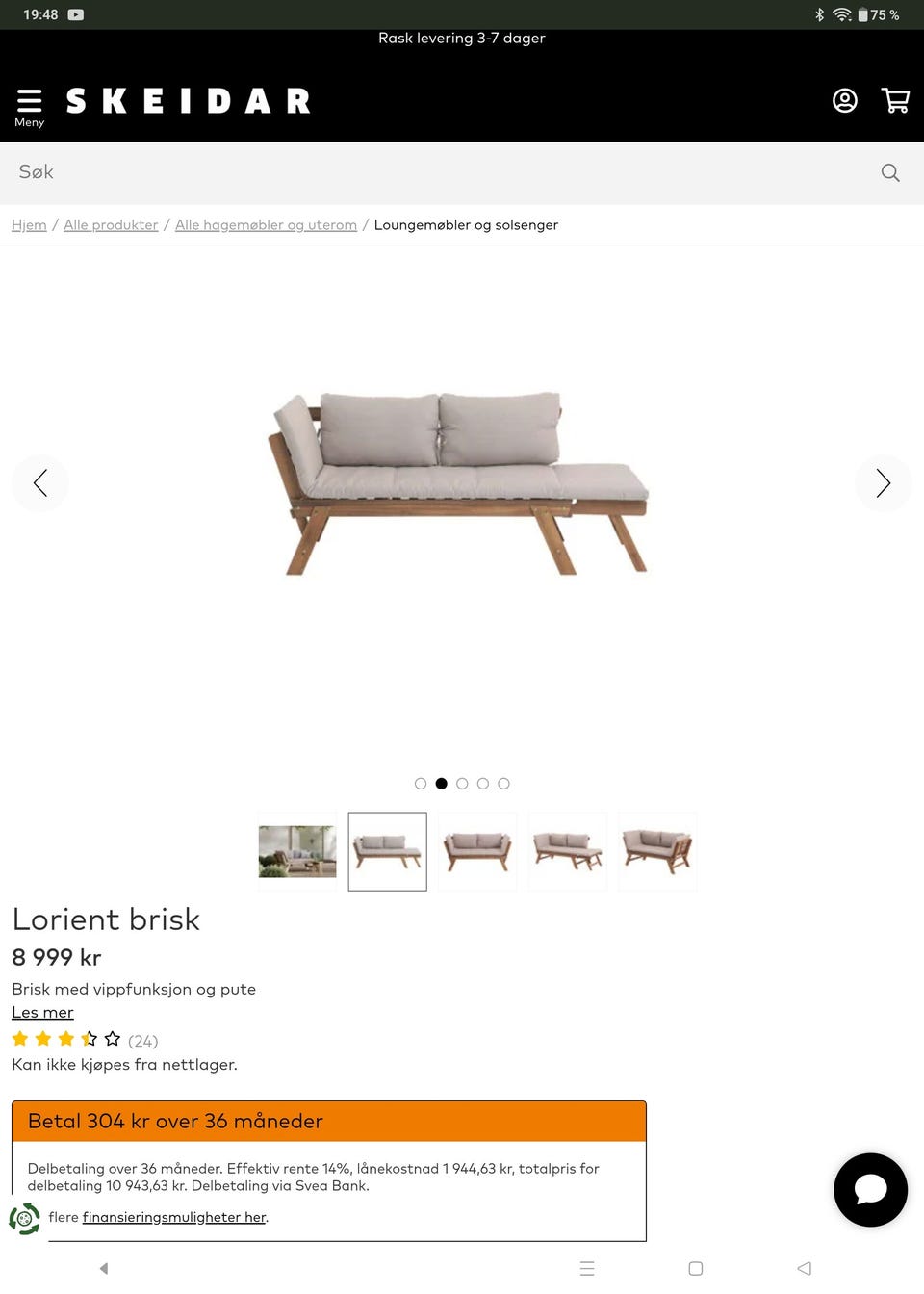
Task: Tap the Android home button
Action: pyautogui.click(x=694, y=1268)
